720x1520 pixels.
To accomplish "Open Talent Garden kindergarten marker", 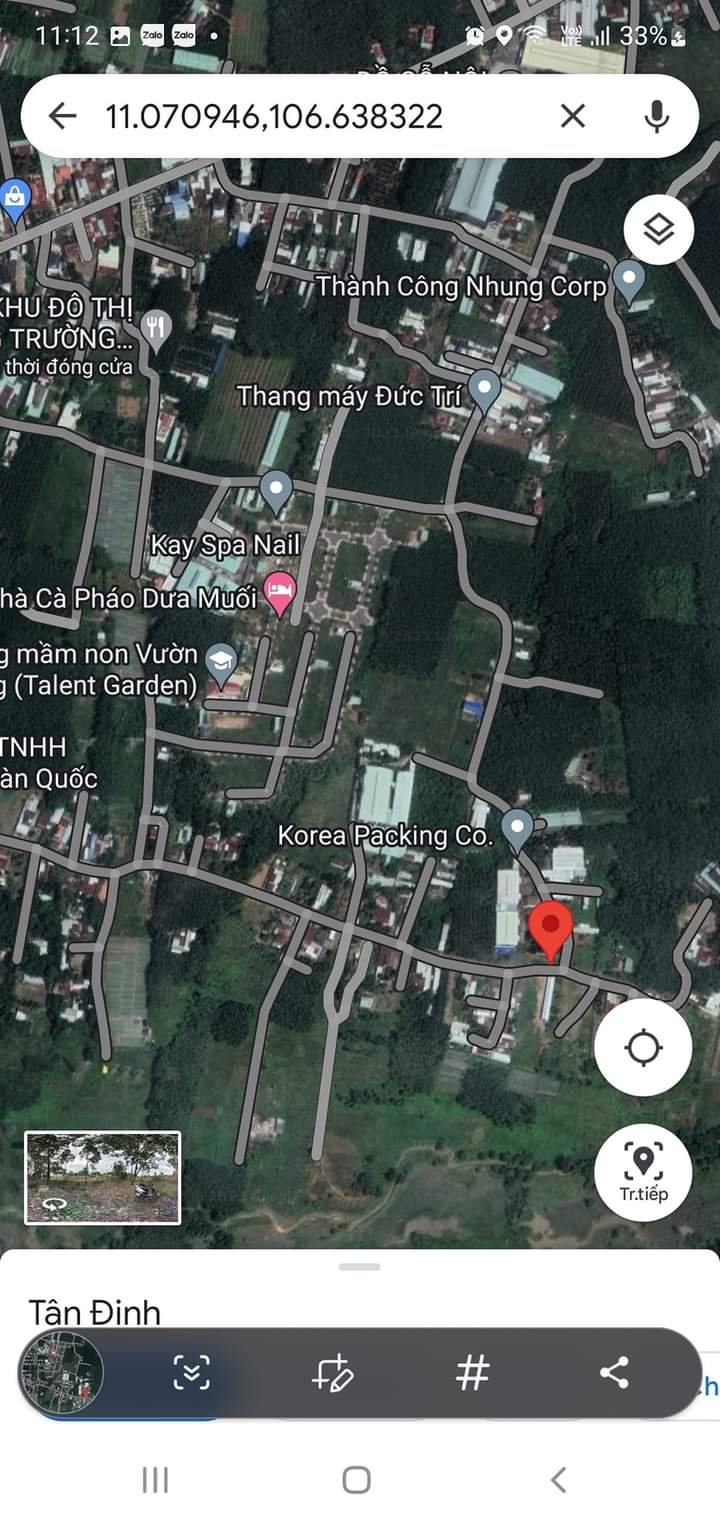I will click(221, 660).
